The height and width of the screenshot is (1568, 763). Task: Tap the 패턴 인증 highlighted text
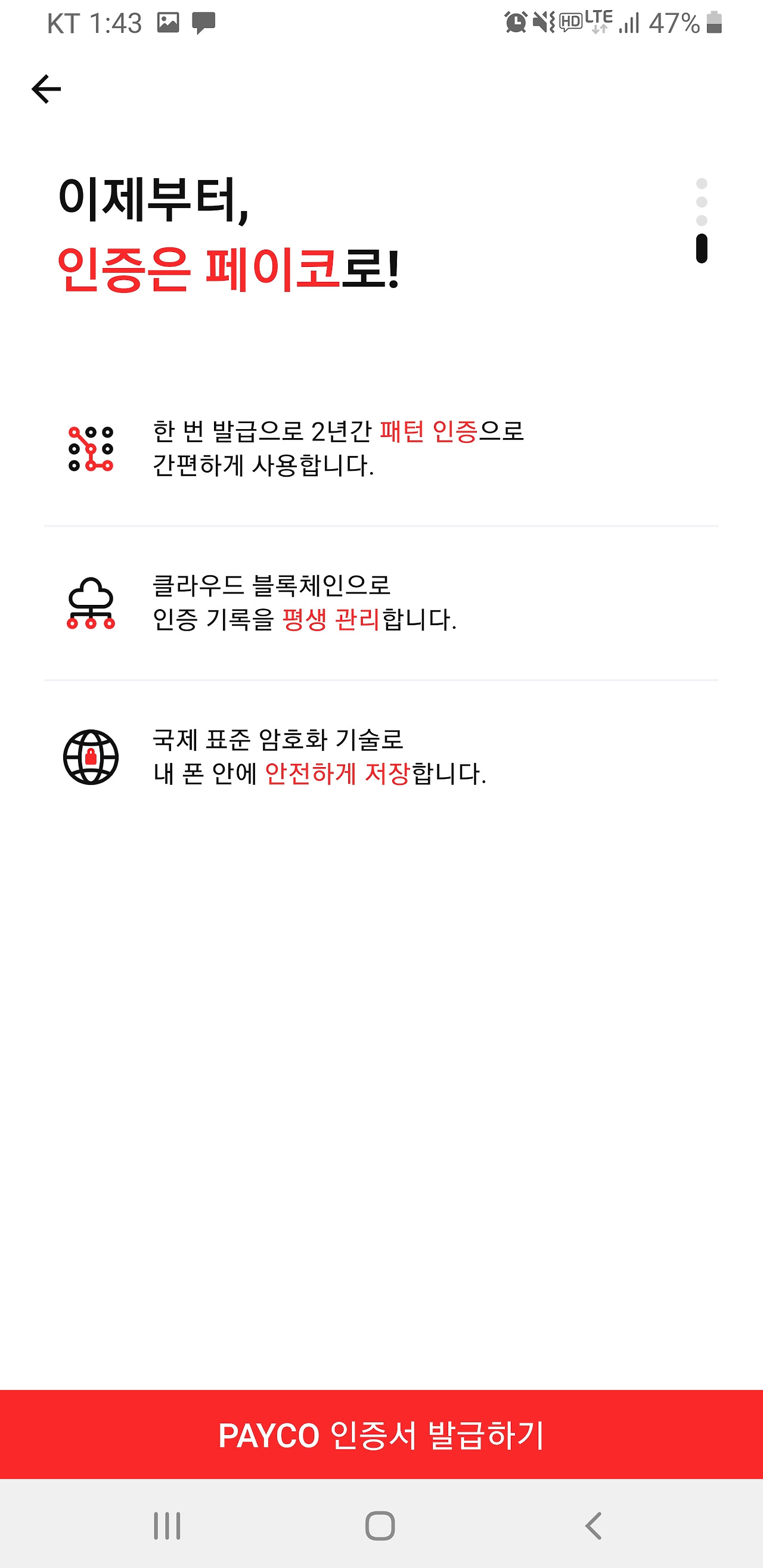click(x=430, y=430)
